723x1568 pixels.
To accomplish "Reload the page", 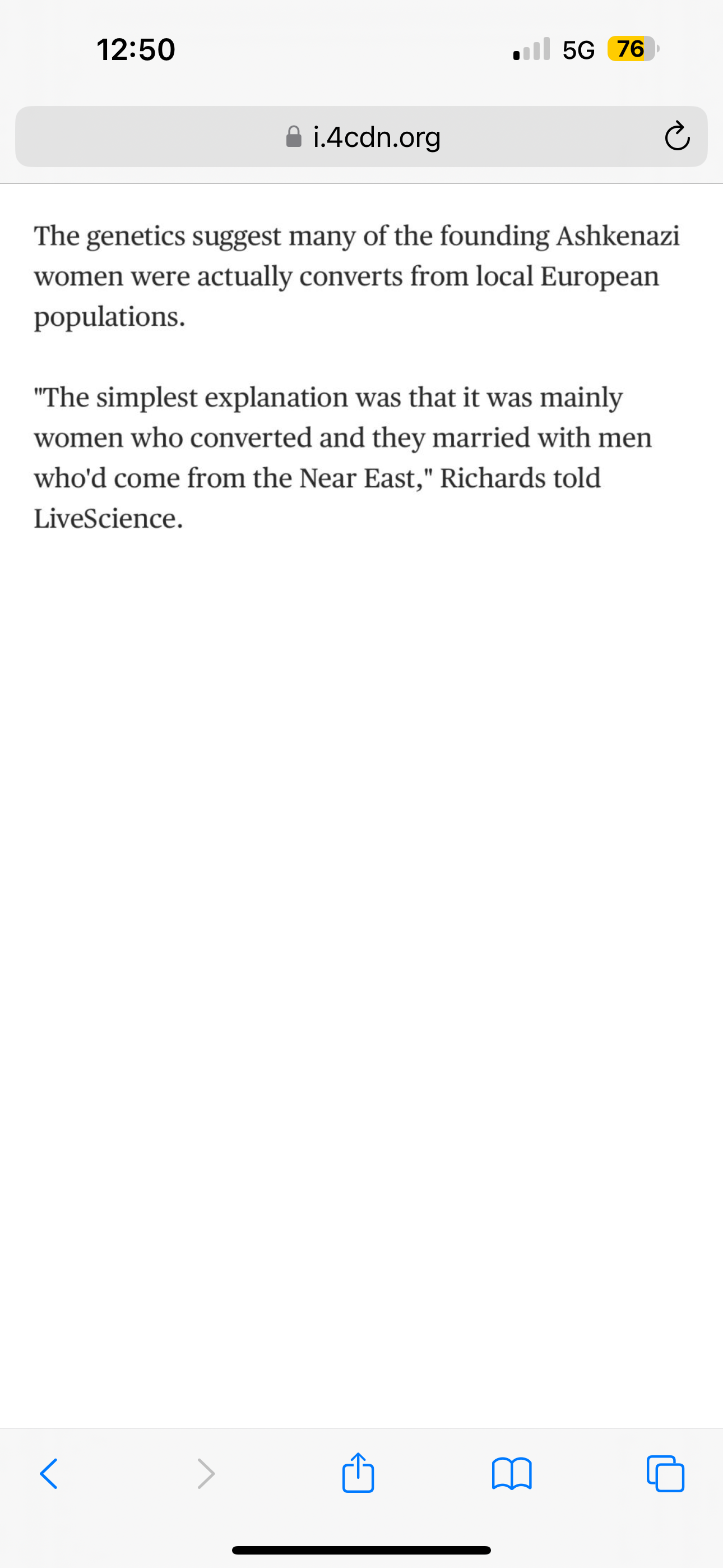I will click(676, 137).
